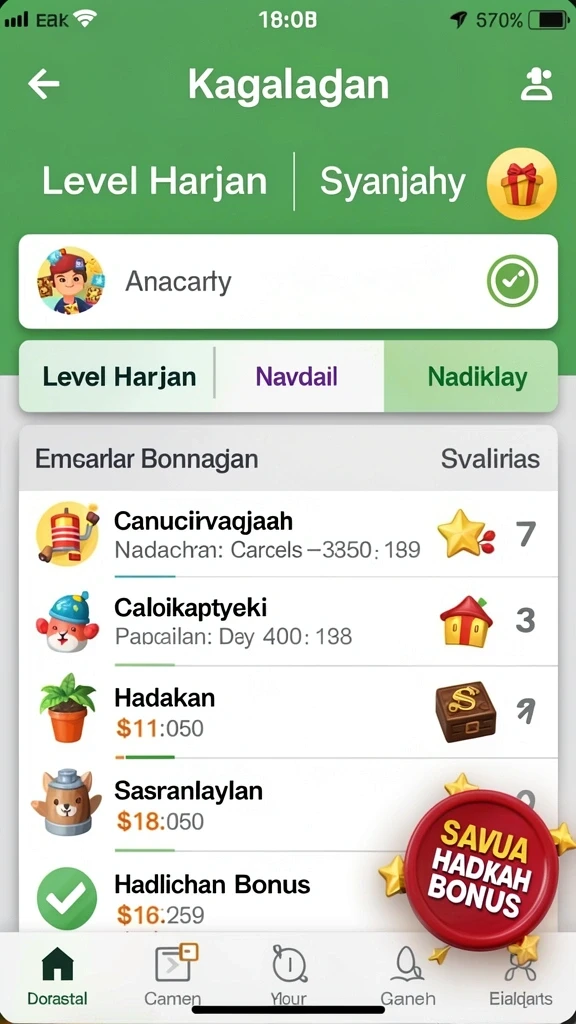Switch to the Nadiklay segment

[x=471, y=377]
